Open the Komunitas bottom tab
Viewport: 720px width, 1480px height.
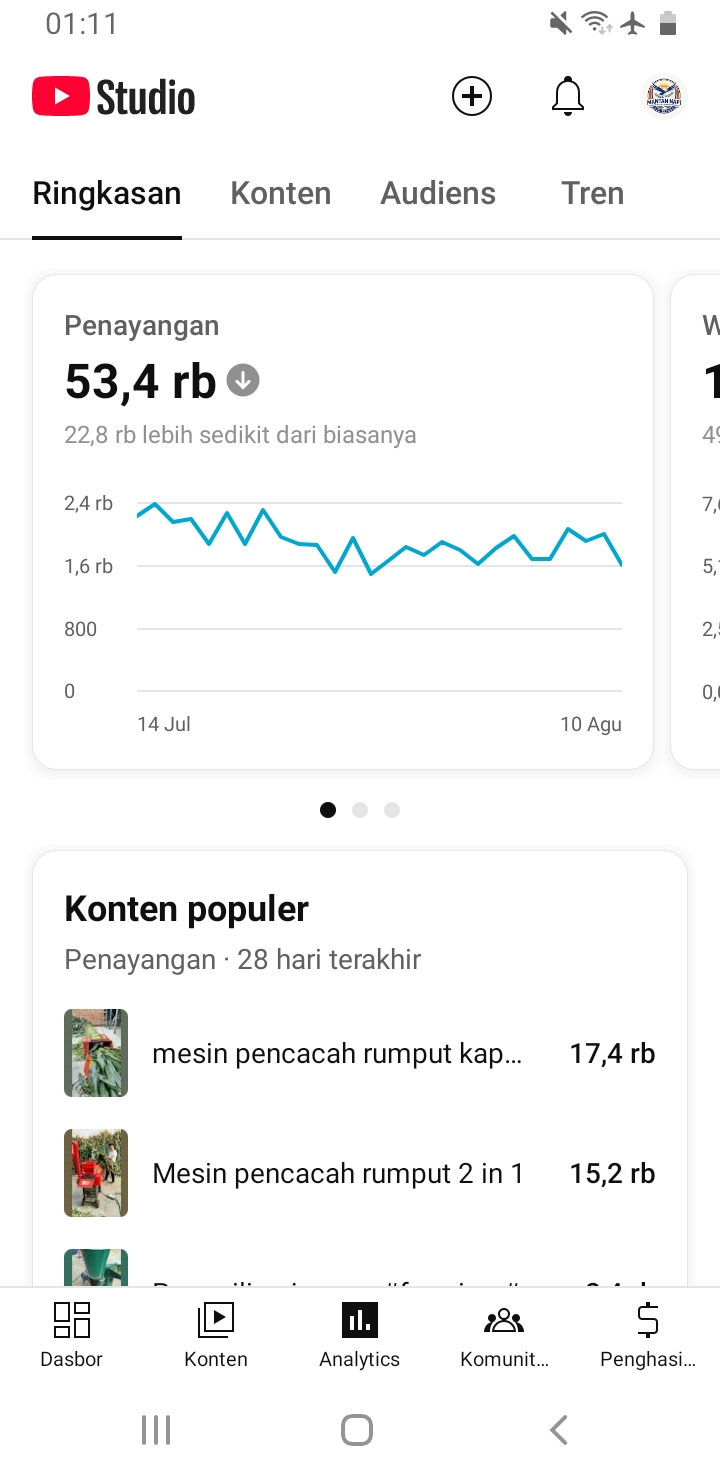click(x=504, y=1335)
